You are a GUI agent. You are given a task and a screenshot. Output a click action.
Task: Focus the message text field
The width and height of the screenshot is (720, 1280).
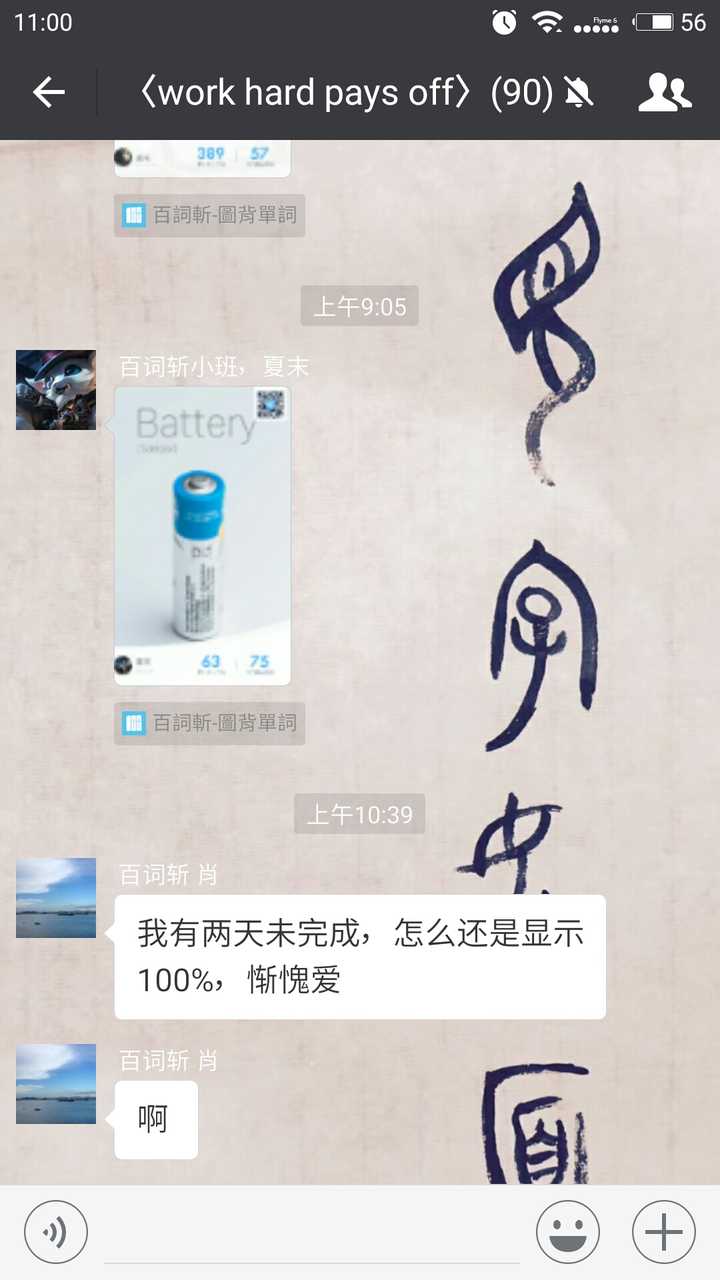pos(312,1232)
